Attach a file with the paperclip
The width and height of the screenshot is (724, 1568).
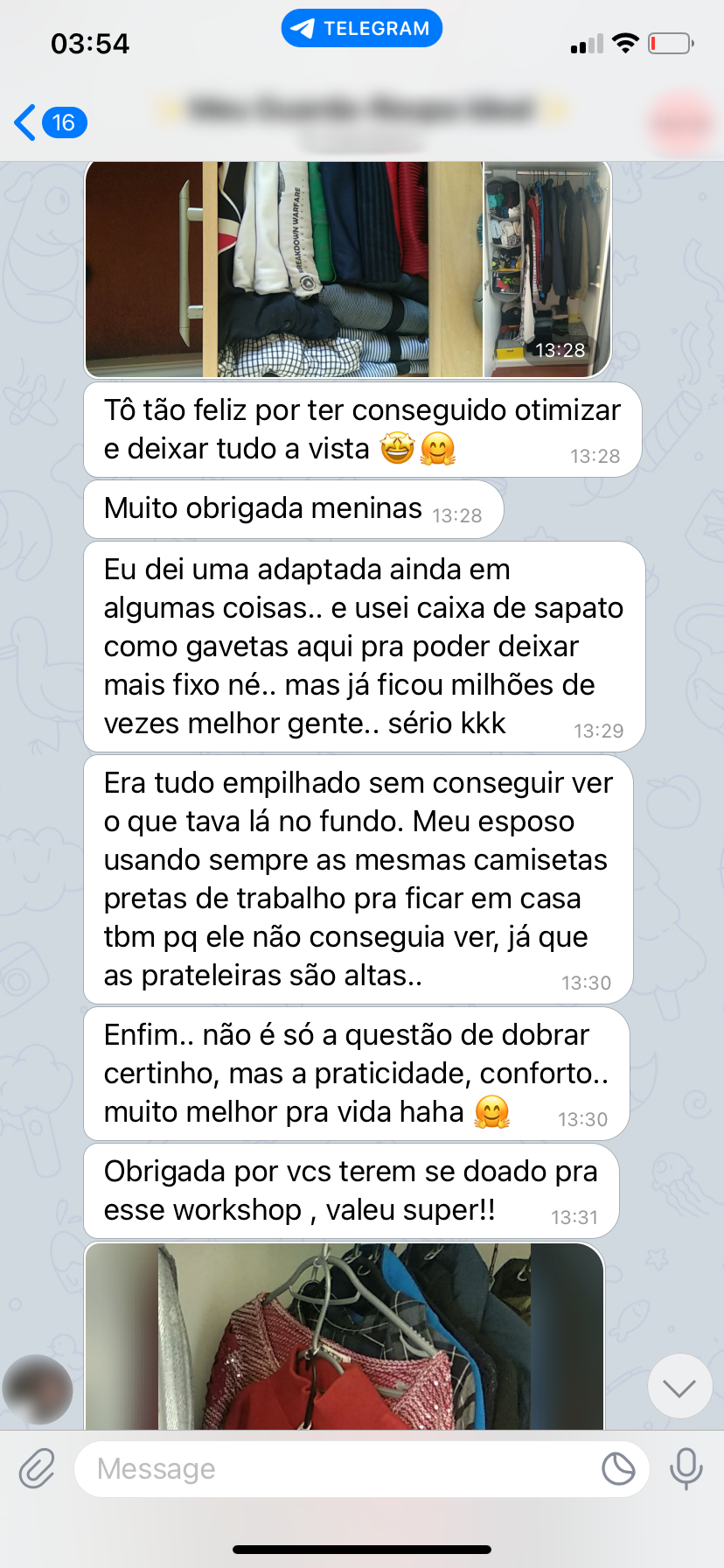click(x=37, y=1469)
